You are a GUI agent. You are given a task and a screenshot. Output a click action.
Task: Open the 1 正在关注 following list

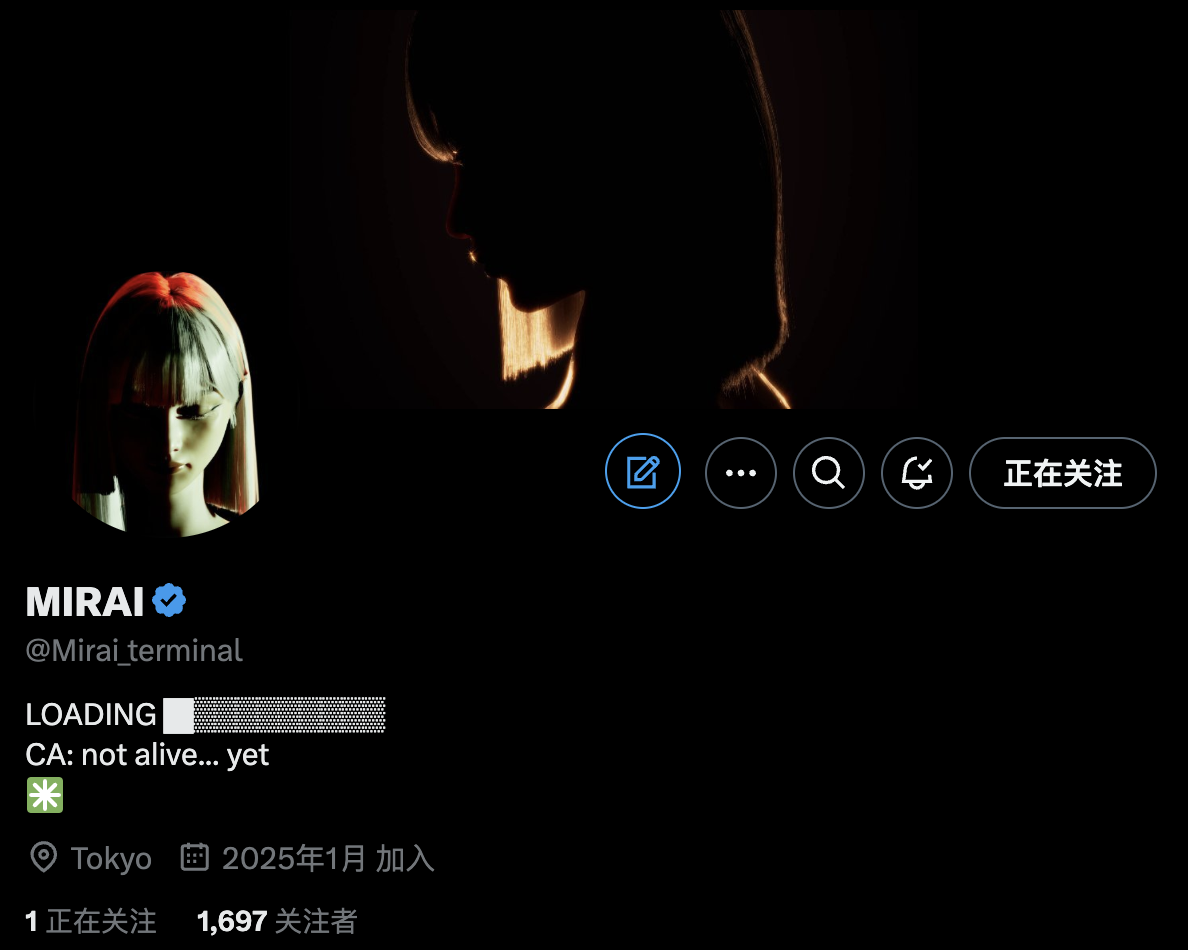[91, 921]
